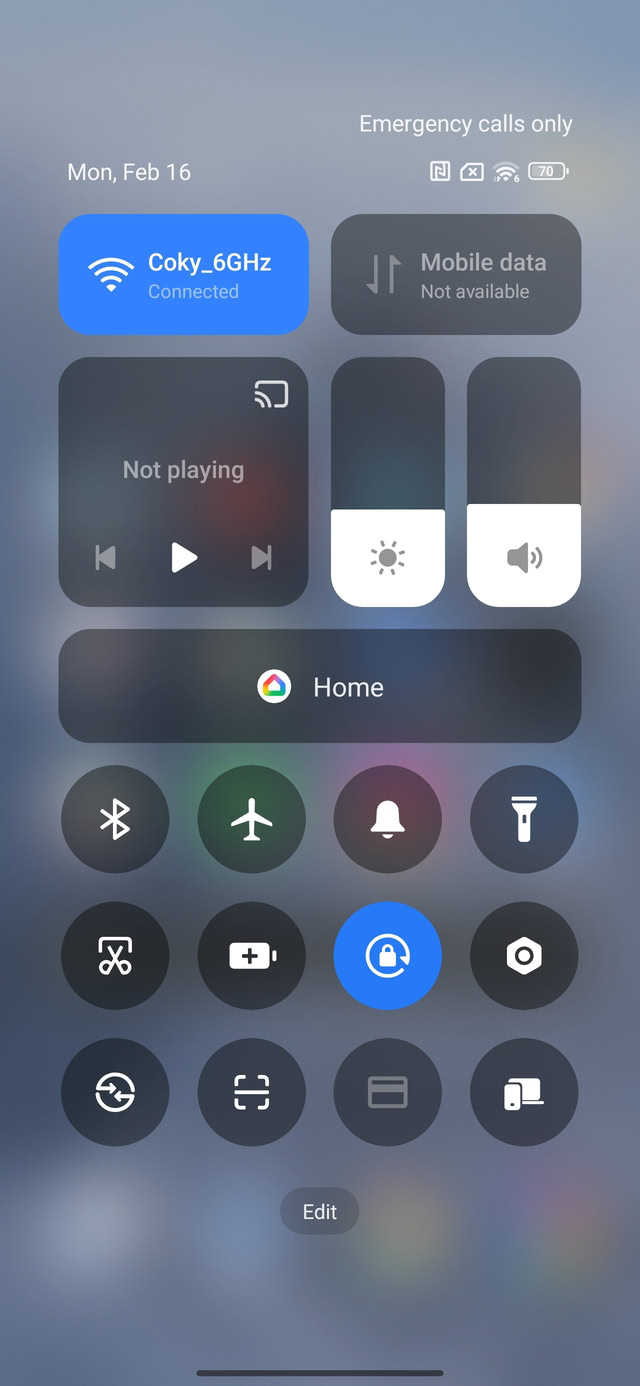The image size is (640, 1386).
Task: Turn on the flashlight
Action: pyautogui.click(x=524, y=820)
